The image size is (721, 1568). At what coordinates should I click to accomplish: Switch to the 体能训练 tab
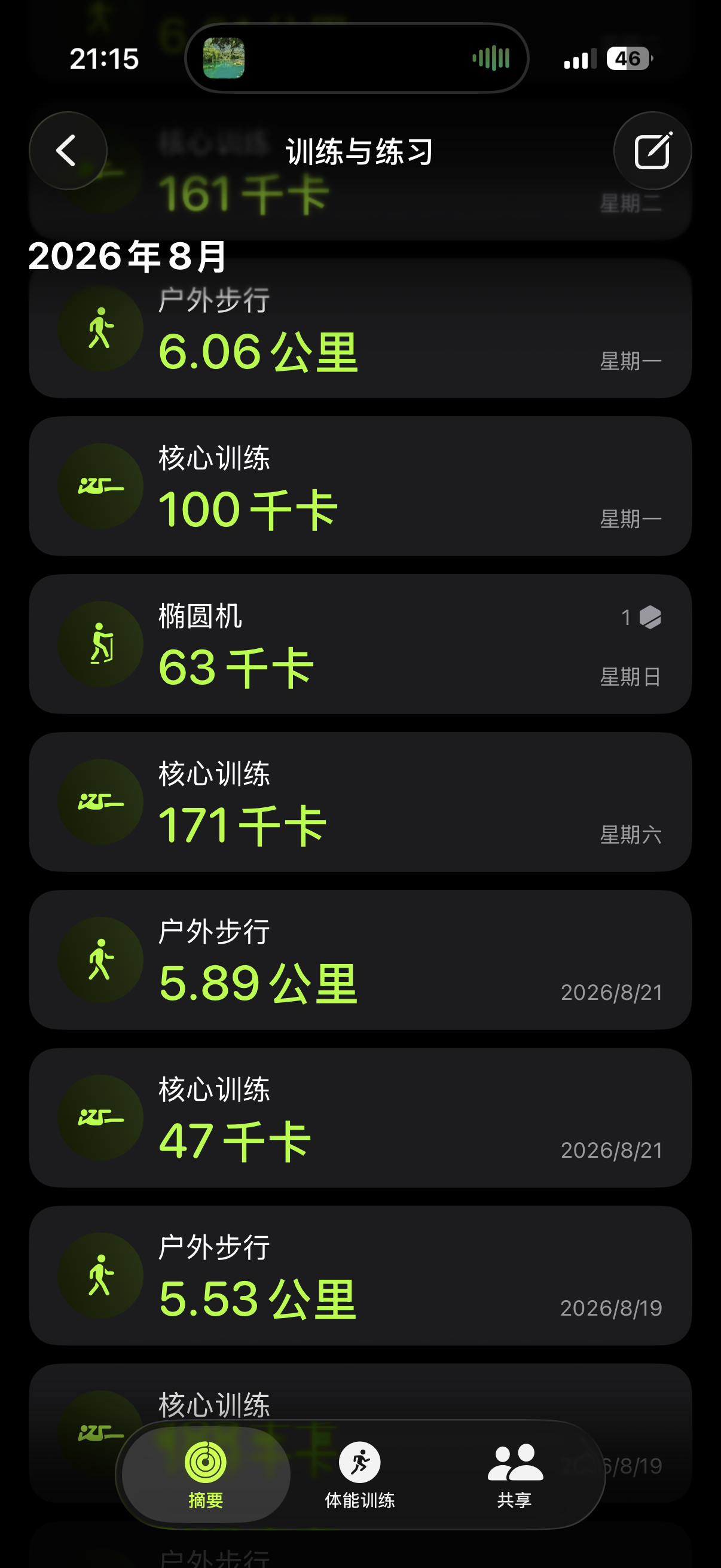[359, 1474]
